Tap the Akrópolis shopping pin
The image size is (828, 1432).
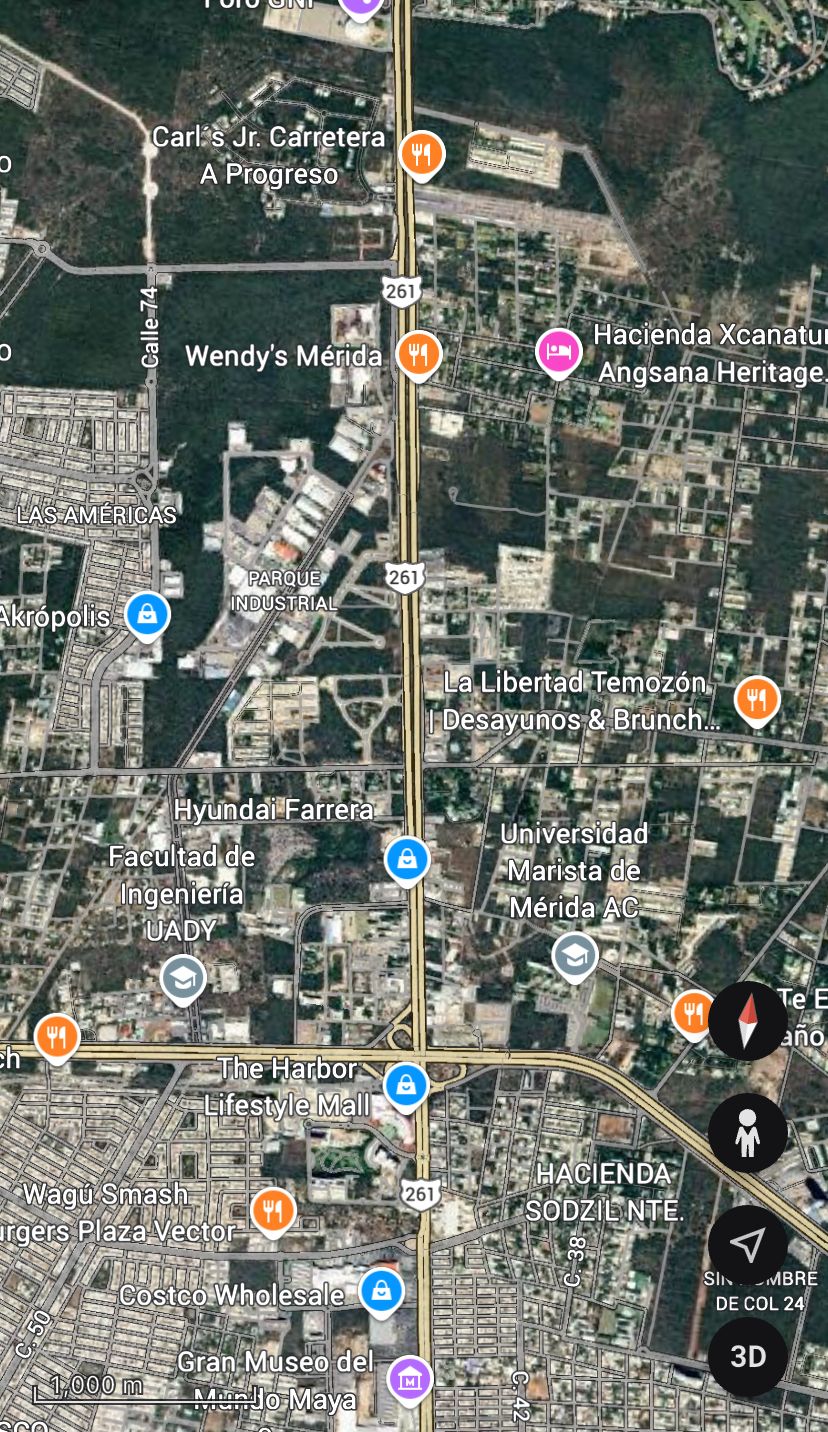pyautogui.click(x=147, y=614)
